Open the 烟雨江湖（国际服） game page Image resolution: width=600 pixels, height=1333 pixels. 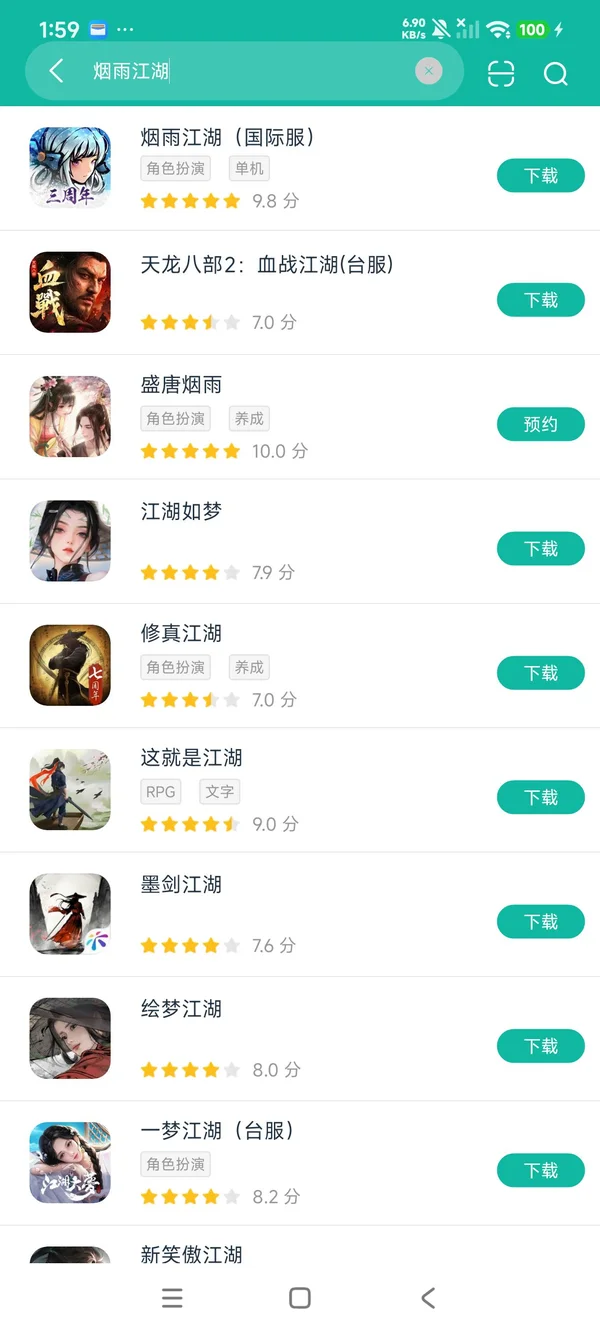(228, 138)
